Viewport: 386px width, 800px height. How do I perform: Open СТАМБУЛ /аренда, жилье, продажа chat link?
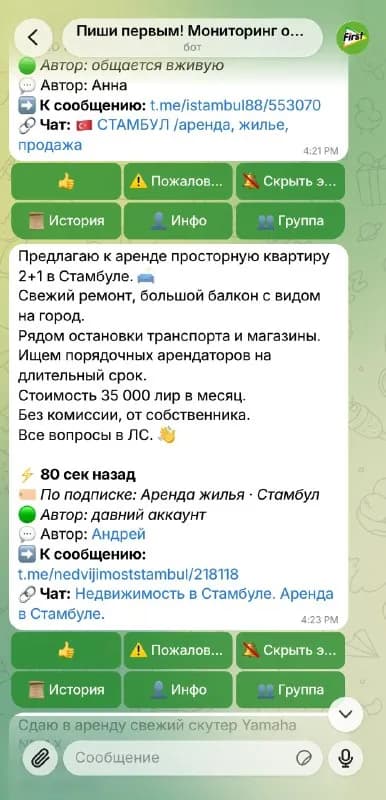click(x=153, y=135)
